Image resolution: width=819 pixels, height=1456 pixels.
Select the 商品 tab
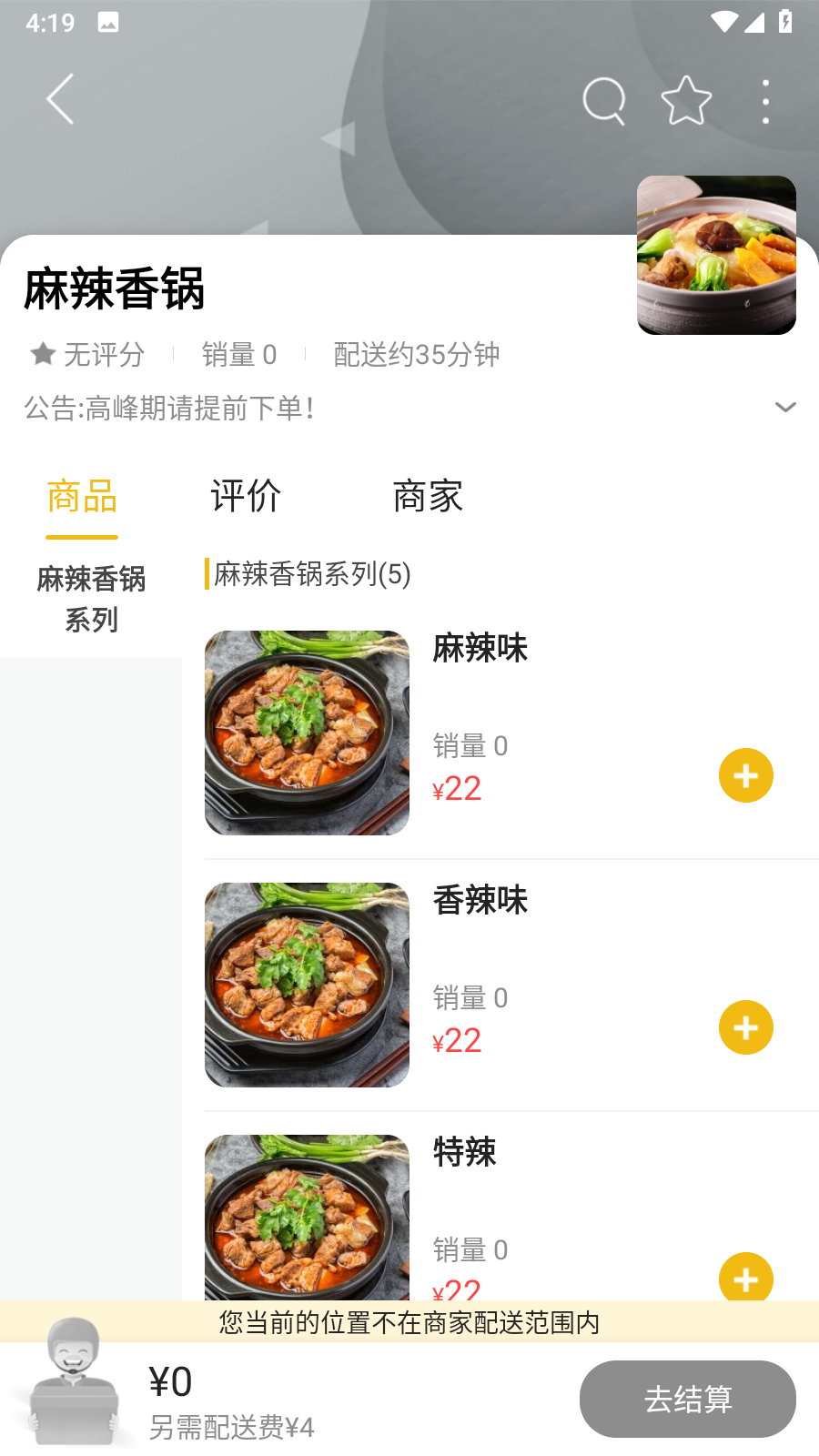(x=82, y=496)
